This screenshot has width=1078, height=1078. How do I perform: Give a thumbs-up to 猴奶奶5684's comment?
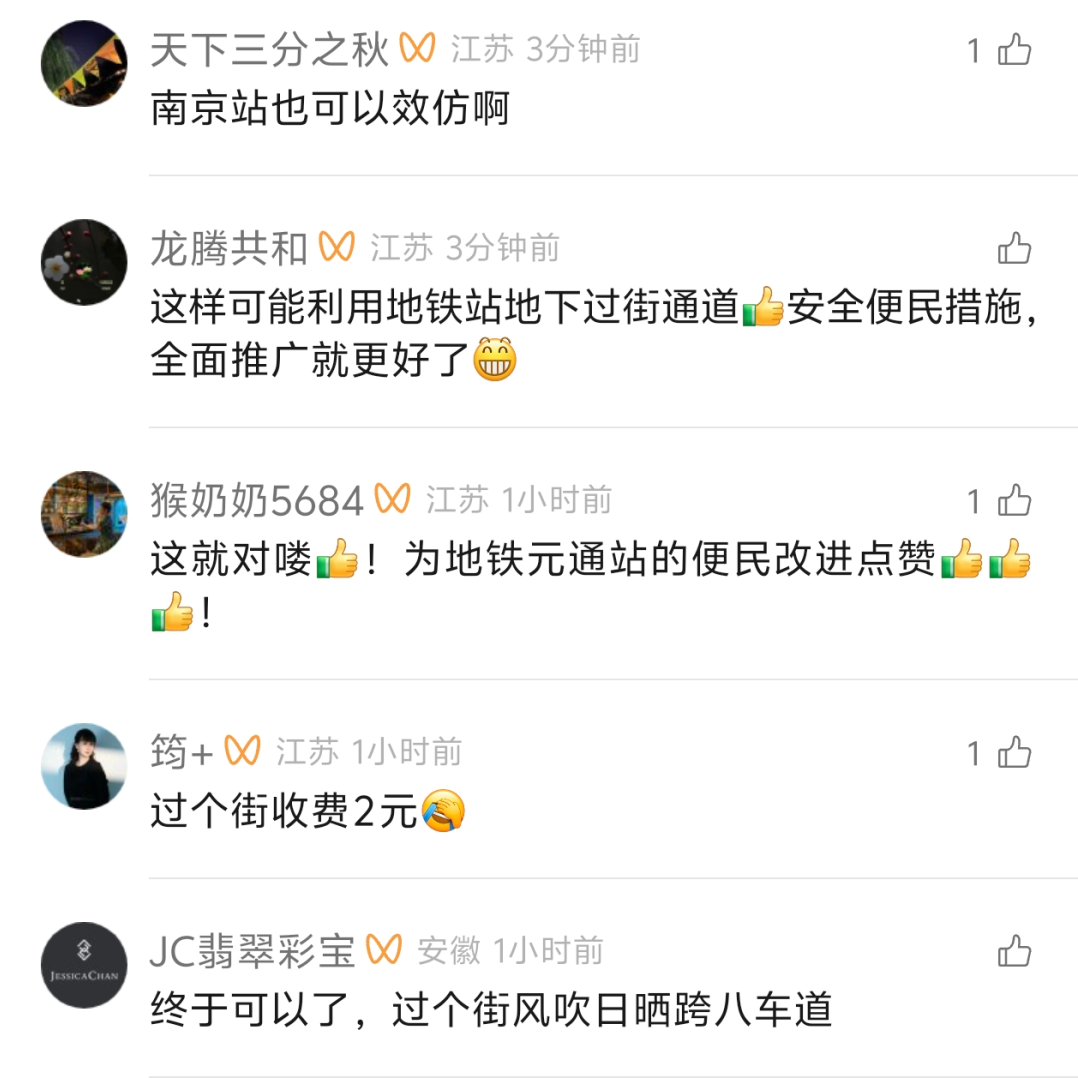coord(1014,501)
